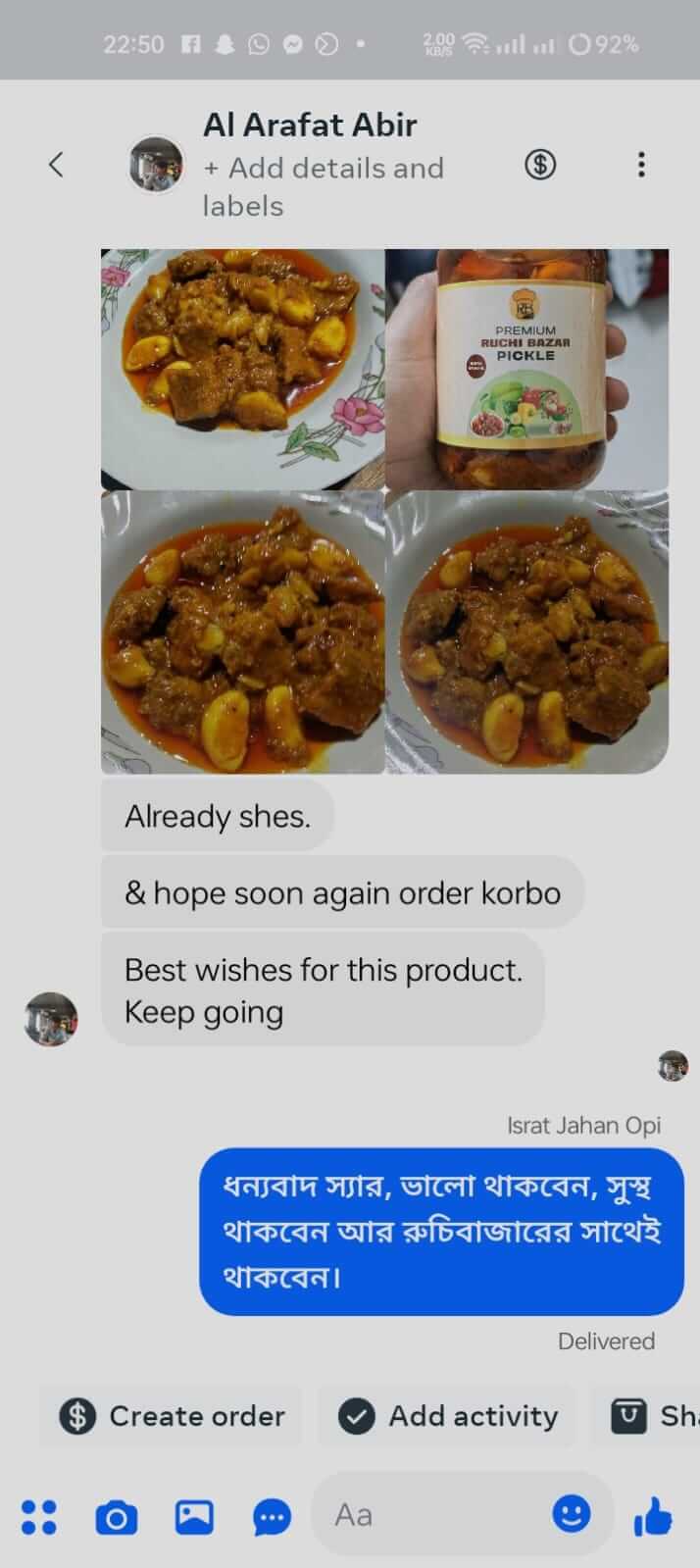This screenshot has height=1568, width=700.
Task: Tap the dollar payment icon in header
Action: click(540, 164)
